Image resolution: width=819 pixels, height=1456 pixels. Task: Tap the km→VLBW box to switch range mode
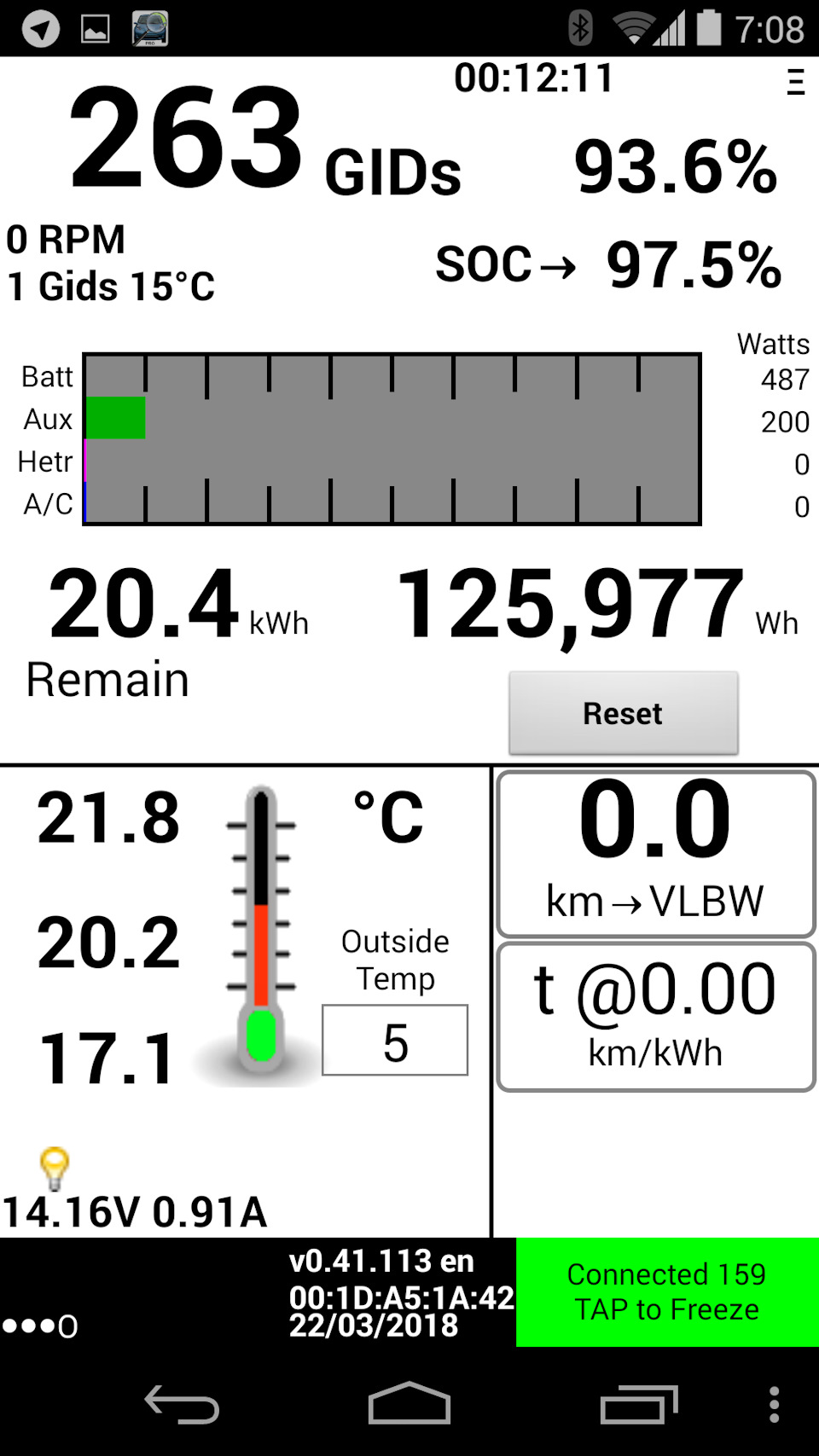654,853
